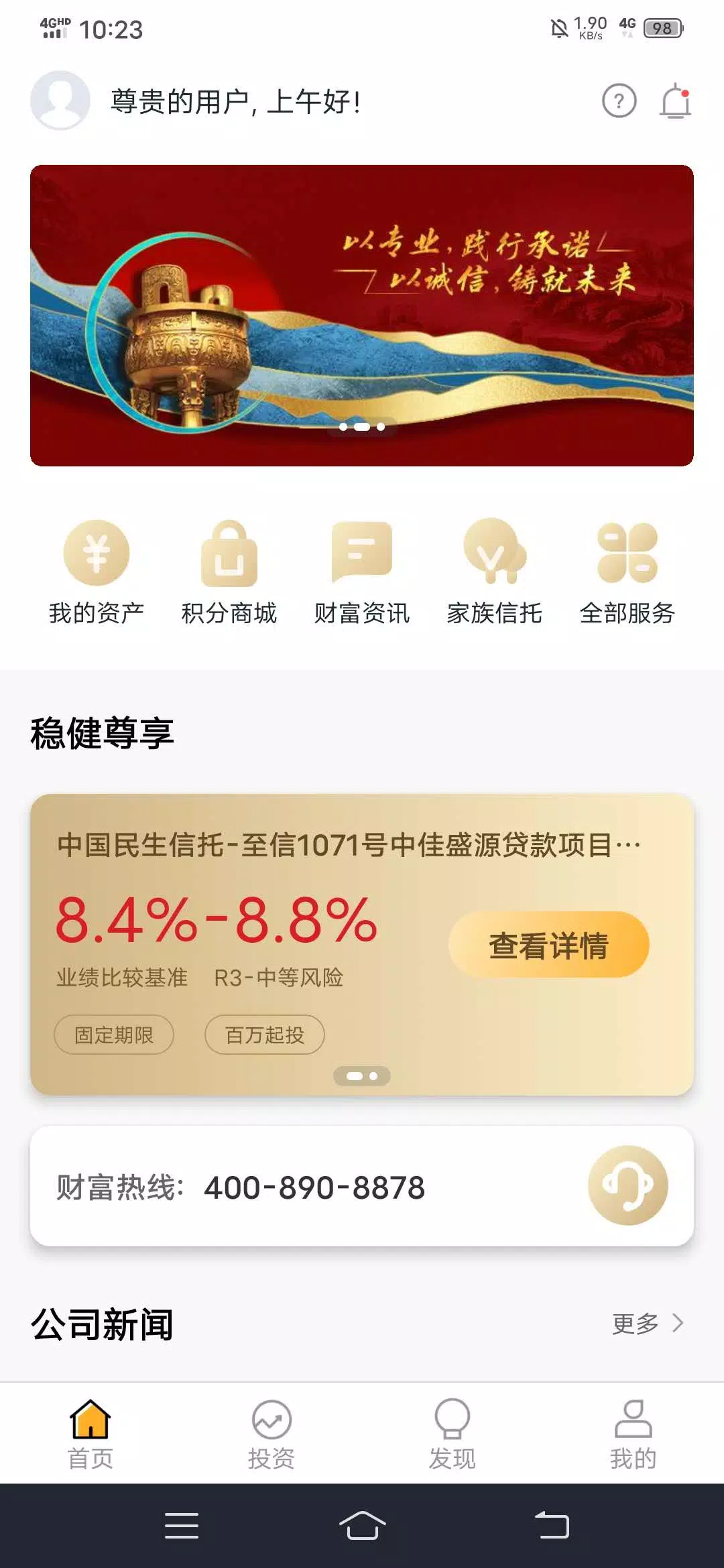
Task: Tap the system back button
Action: click(552, 1526)
